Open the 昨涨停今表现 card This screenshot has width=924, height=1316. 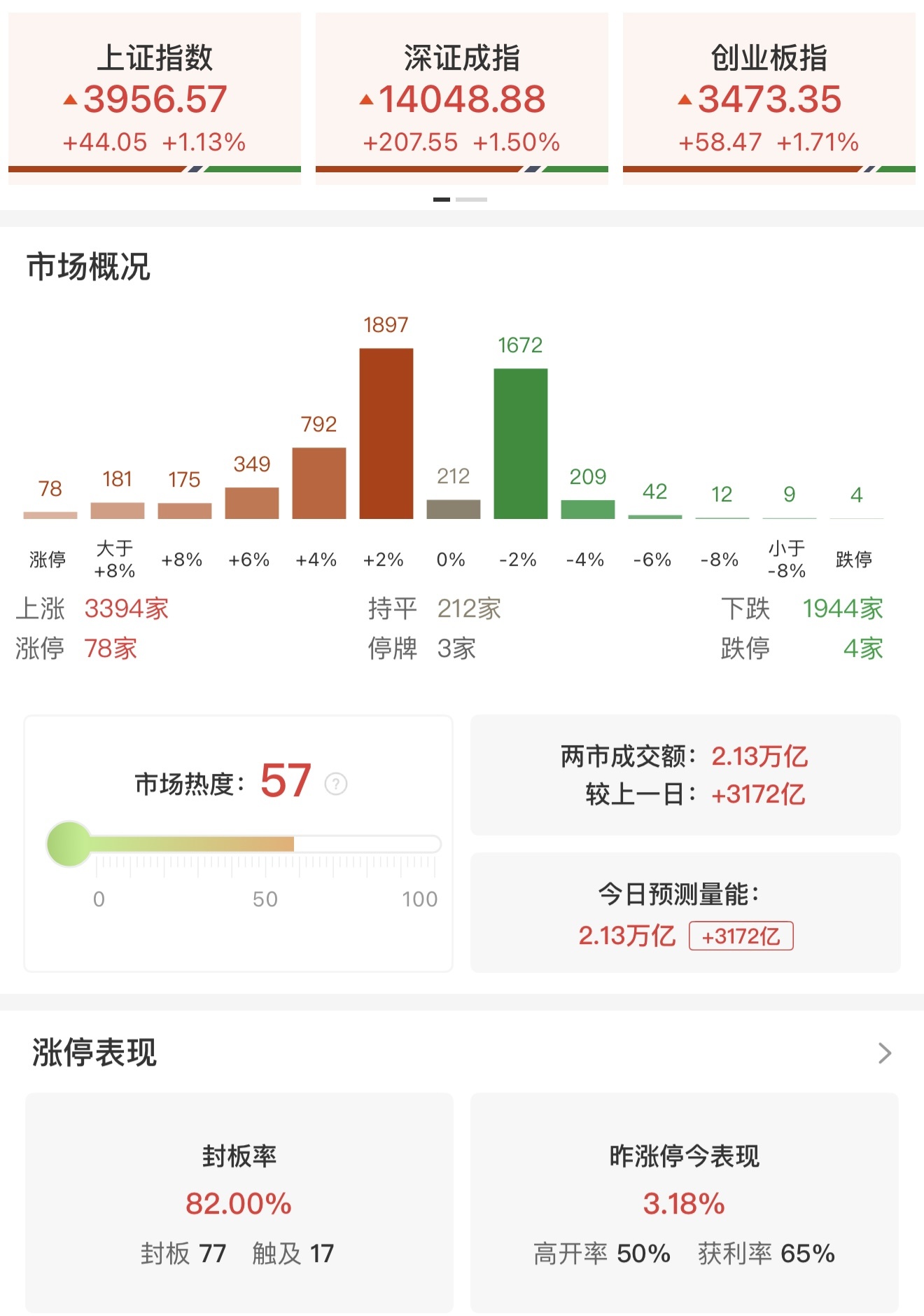(685, 1202)
